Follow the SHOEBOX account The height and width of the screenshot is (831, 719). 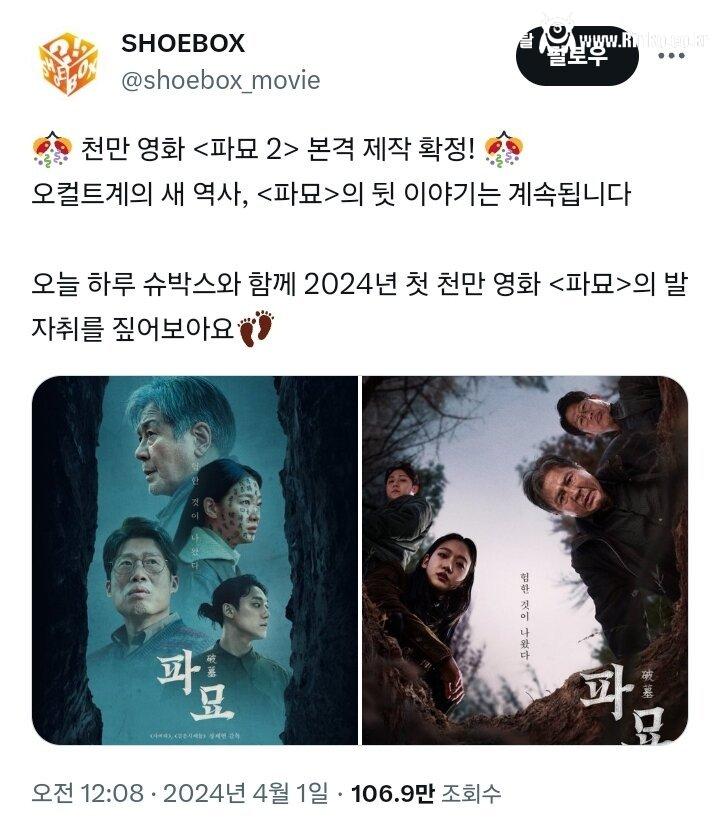[x=577, y=58]
